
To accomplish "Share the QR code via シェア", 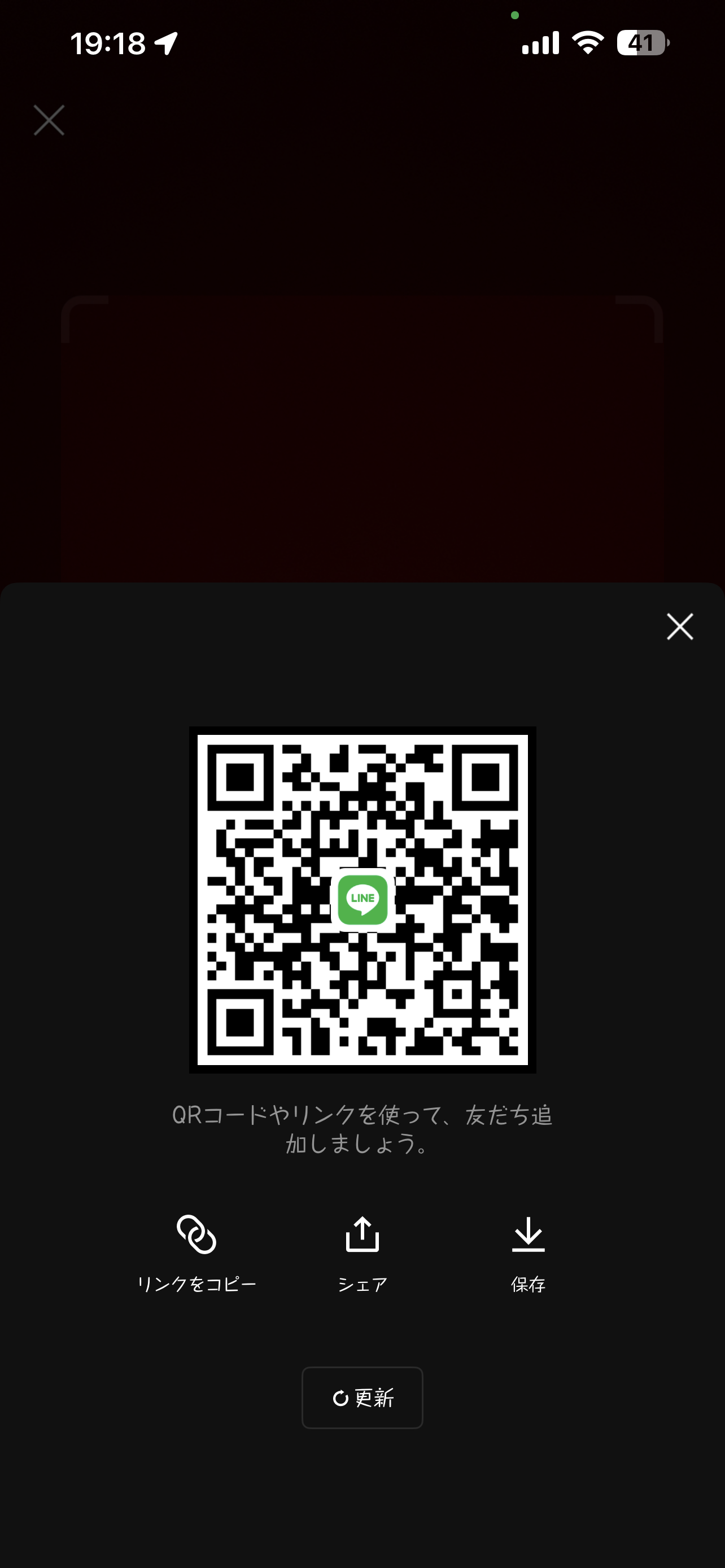I will (x=362, y=1251).
